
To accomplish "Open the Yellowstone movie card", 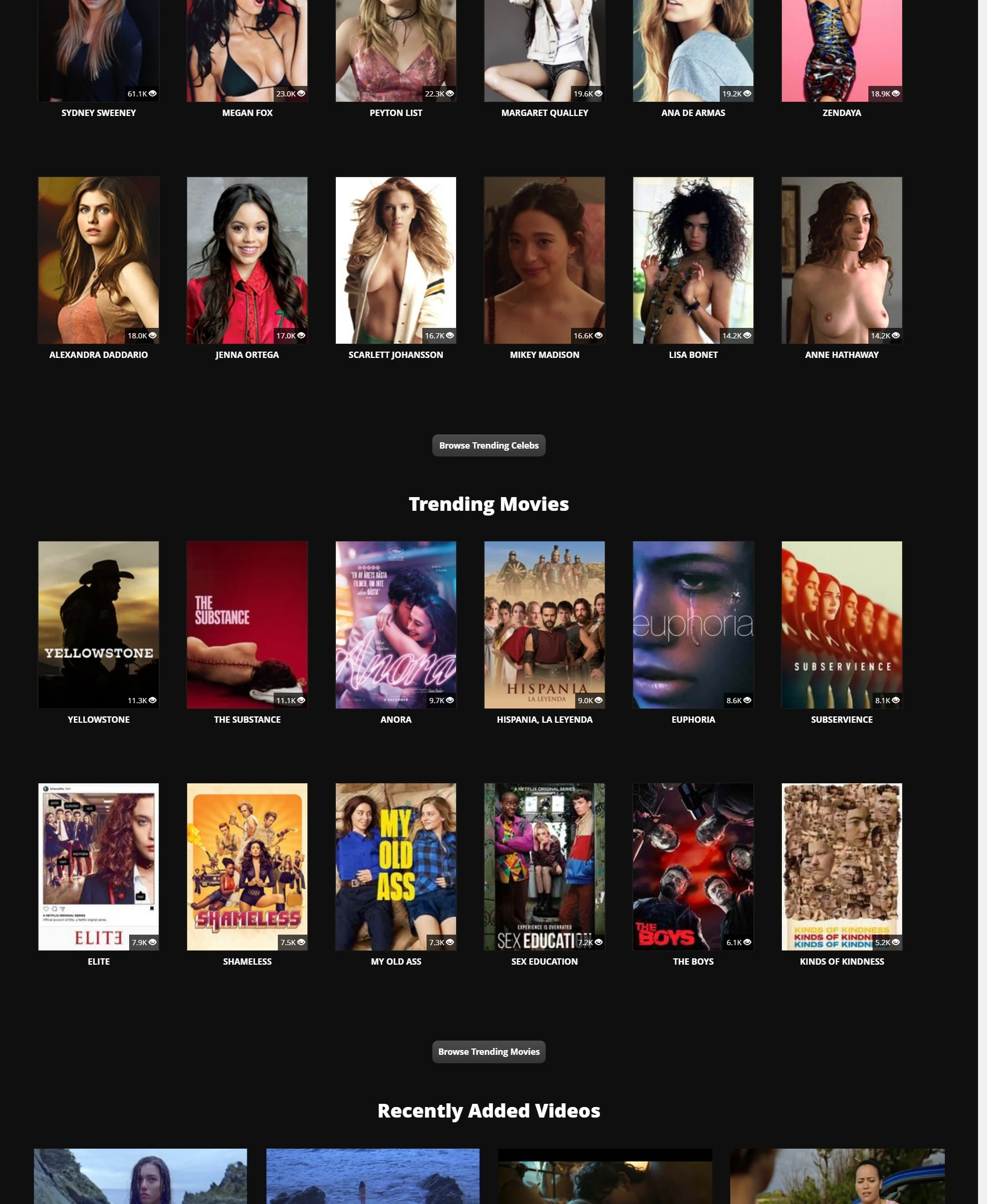I will [x=99, y=624].
